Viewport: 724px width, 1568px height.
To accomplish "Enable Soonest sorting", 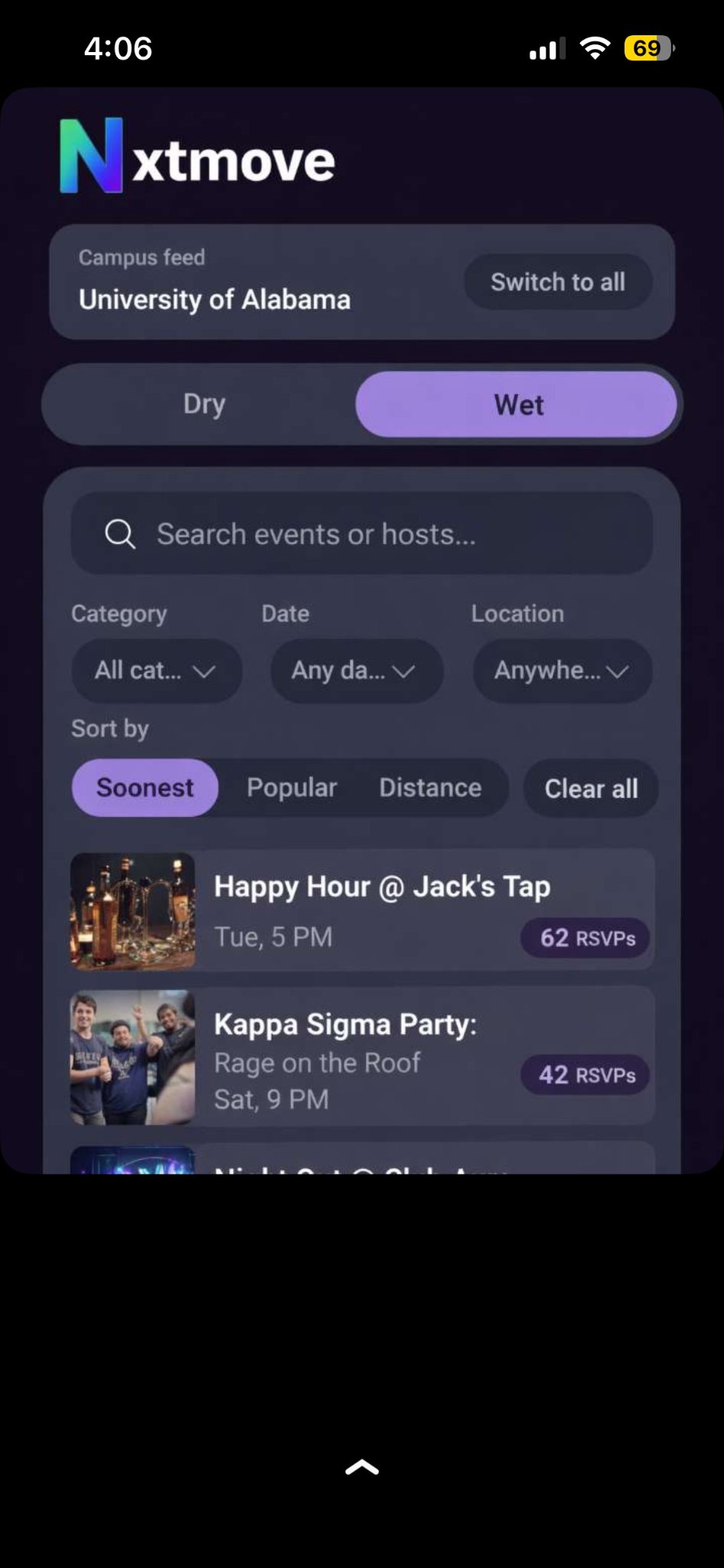I will (x=145, y=788).
